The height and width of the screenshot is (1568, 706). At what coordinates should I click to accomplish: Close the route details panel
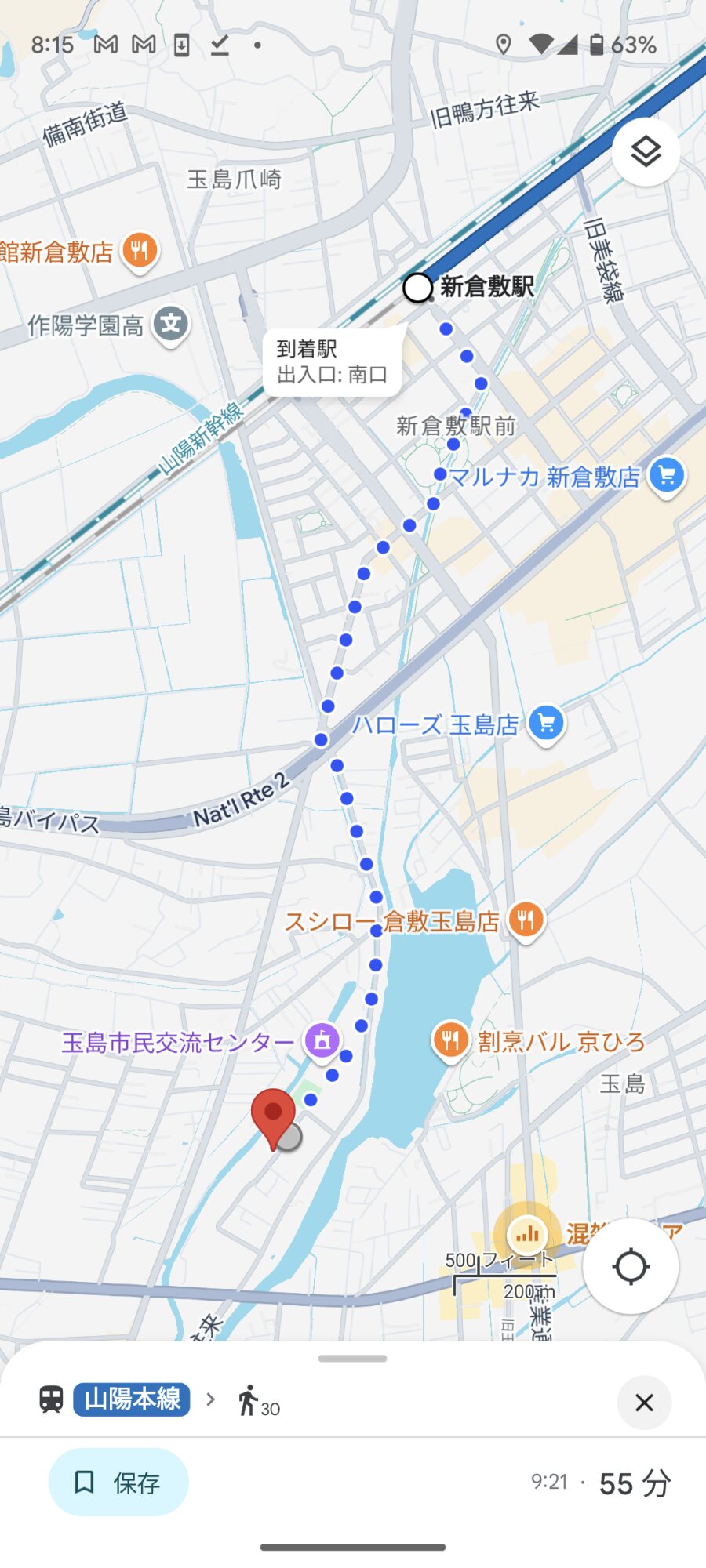pyautogui.click(x=644, y=1403)
